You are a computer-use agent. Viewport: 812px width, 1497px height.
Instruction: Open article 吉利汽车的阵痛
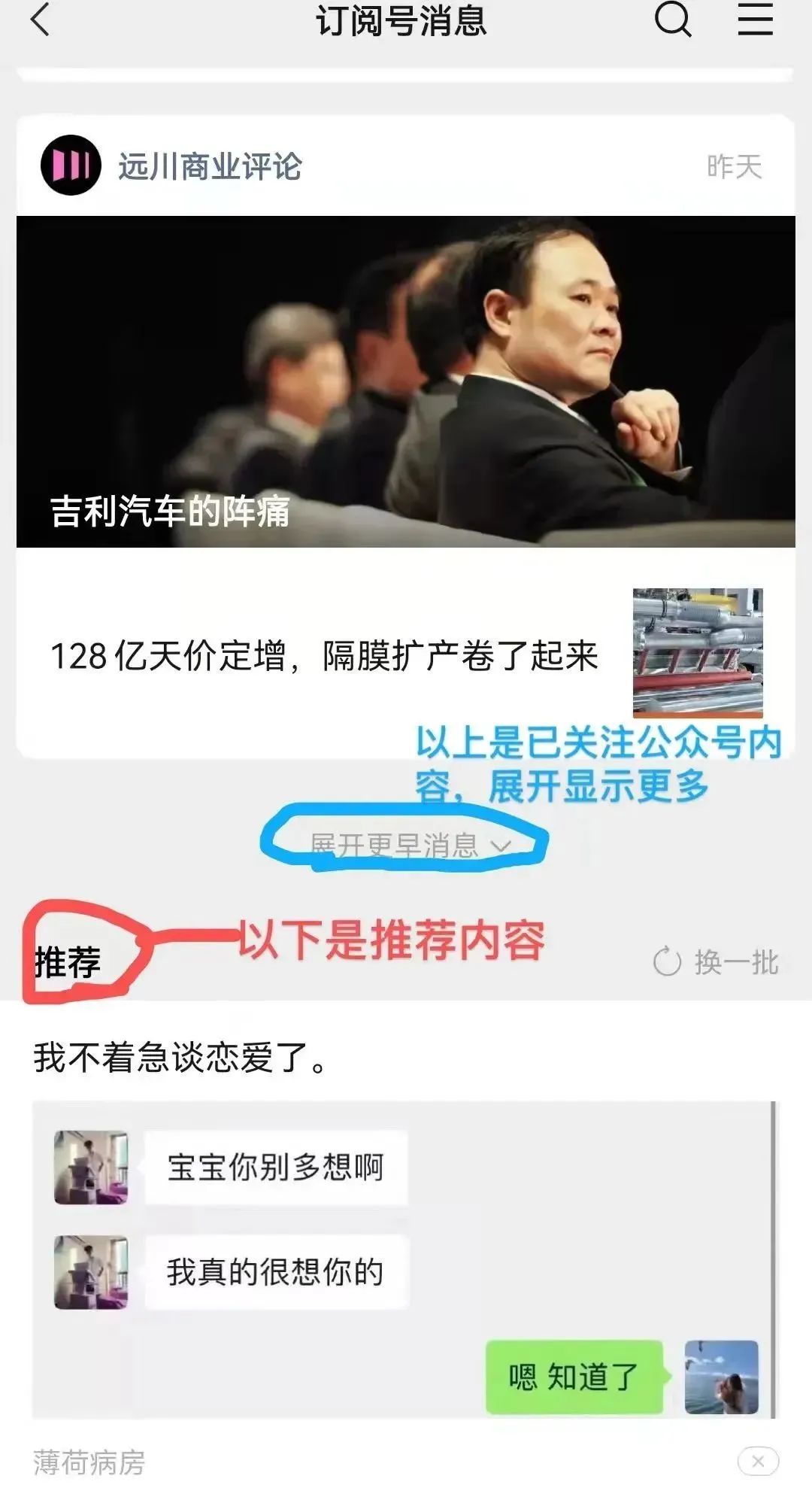tap(405, 381)
